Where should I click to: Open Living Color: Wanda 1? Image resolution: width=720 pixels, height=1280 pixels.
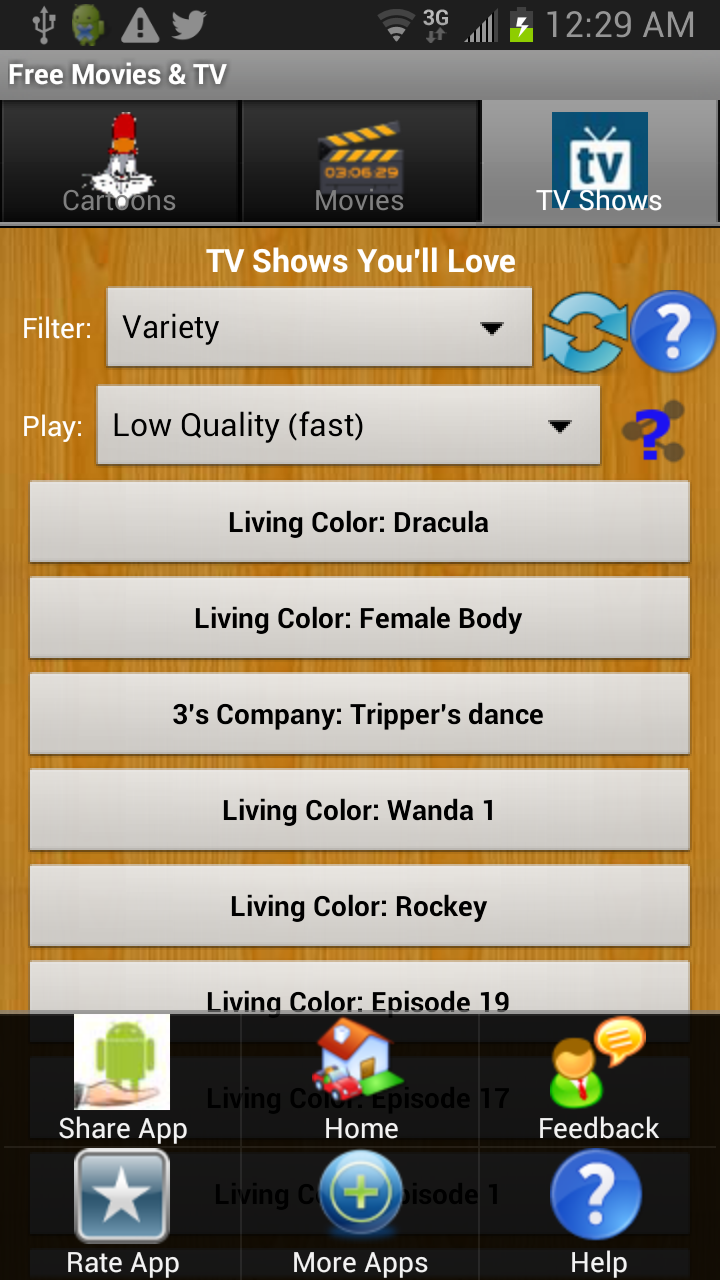[x=359, y=810]
